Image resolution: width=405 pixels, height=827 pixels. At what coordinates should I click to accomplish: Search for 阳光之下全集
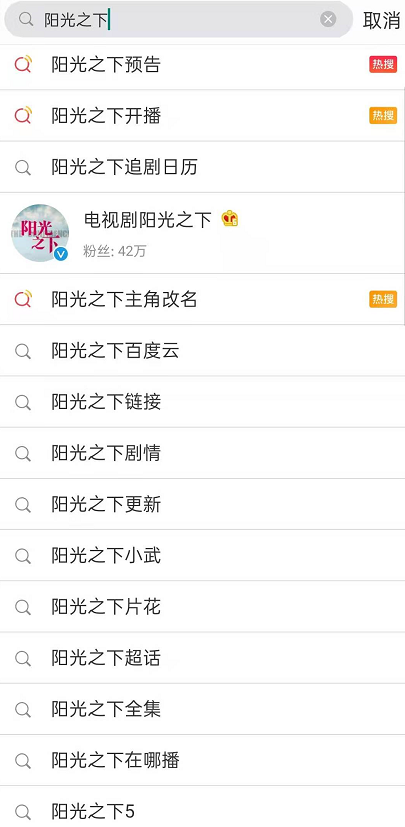tap(202, 709)
